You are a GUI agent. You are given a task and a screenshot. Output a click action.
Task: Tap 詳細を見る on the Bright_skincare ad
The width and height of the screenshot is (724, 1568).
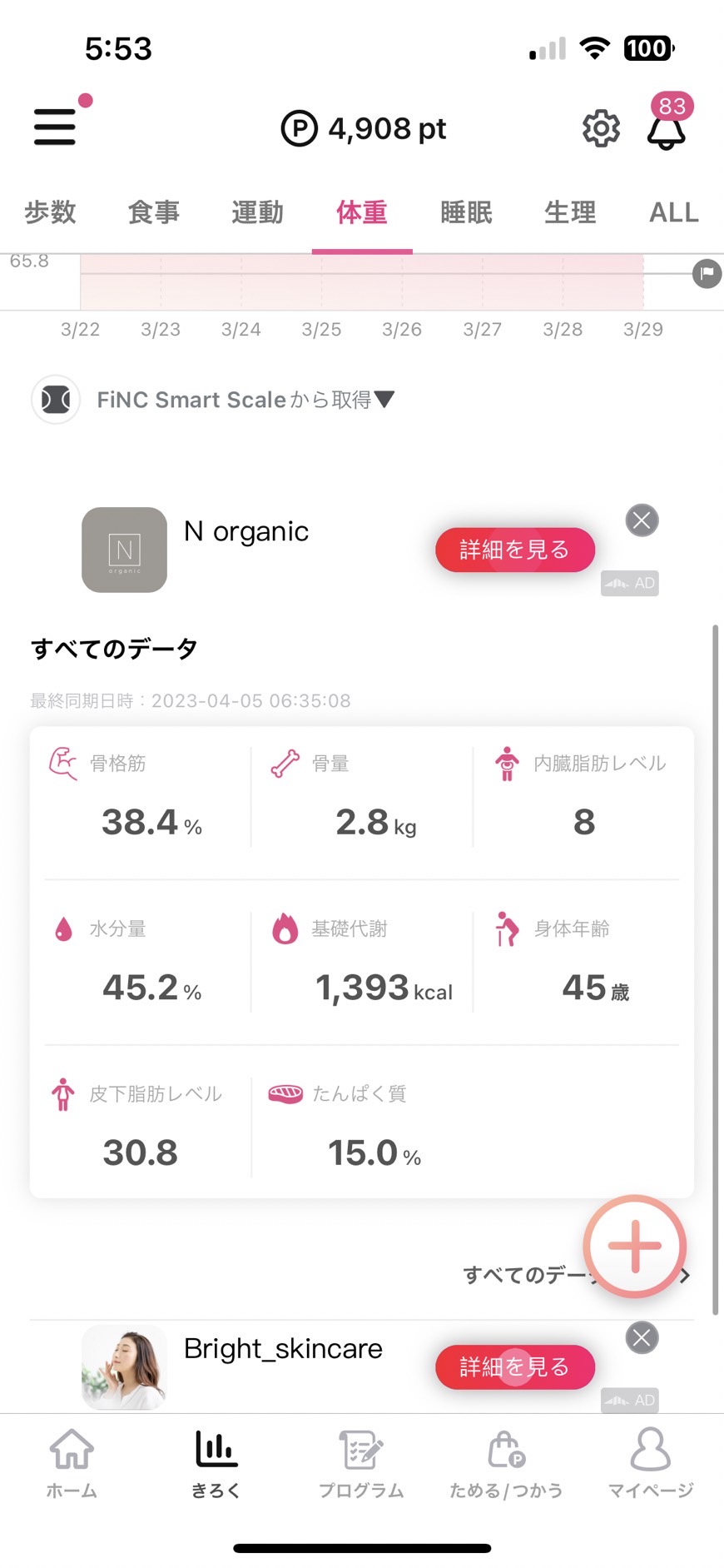pos(515,1366)
